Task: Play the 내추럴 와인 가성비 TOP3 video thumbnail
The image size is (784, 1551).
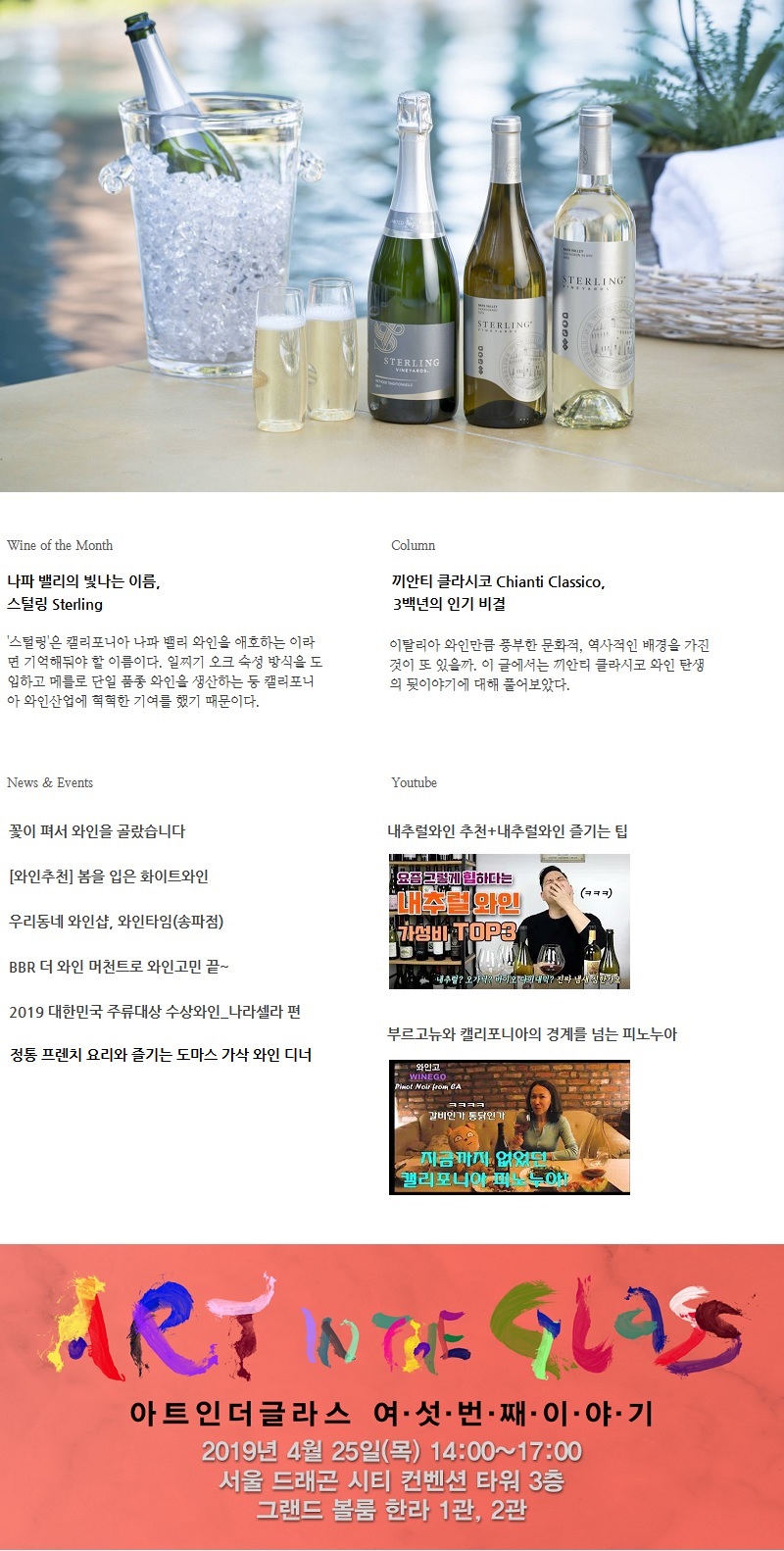Action: click(509, 922)
